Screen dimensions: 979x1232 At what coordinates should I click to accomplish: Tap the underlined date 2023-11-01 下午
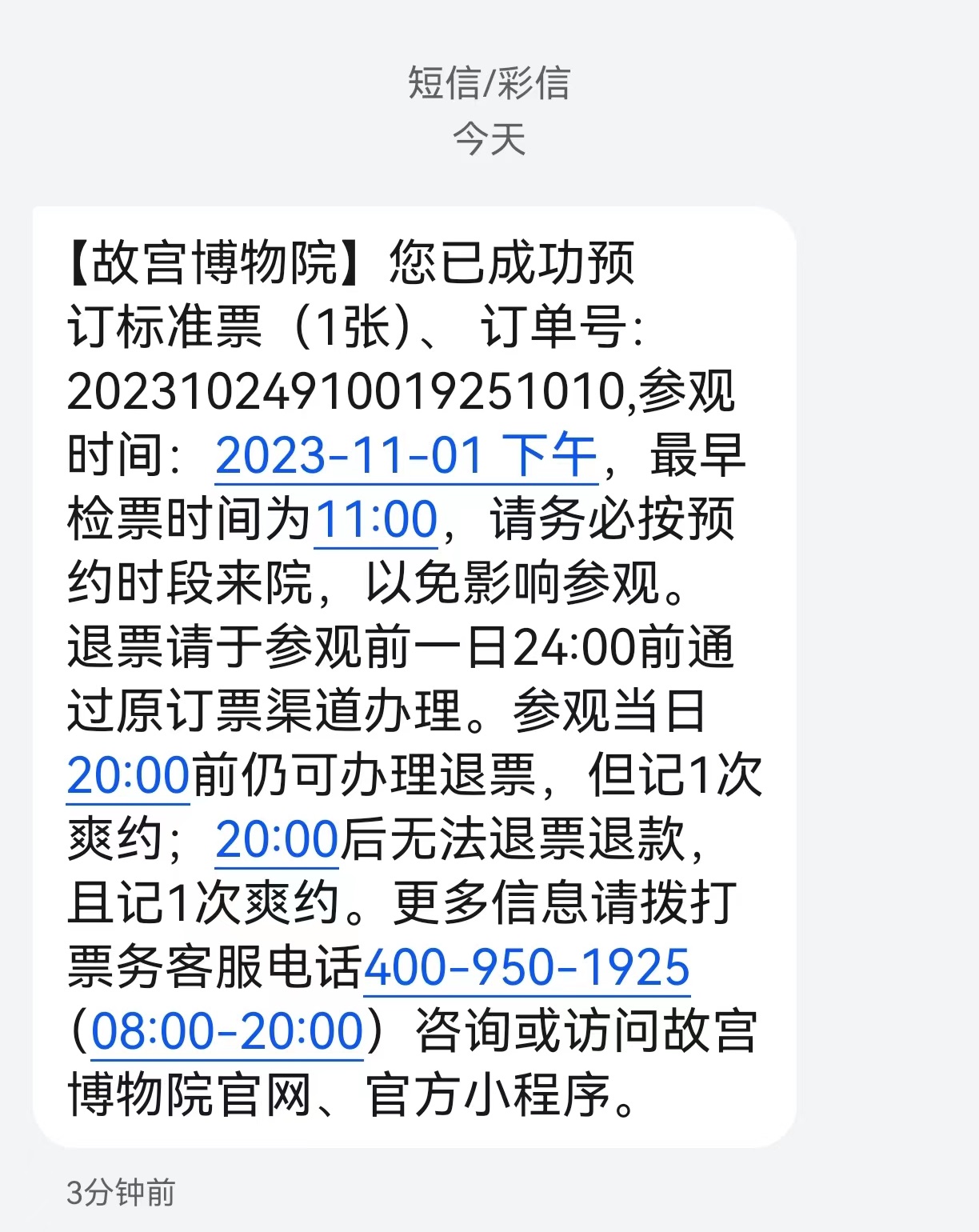[x=406, y=456]
